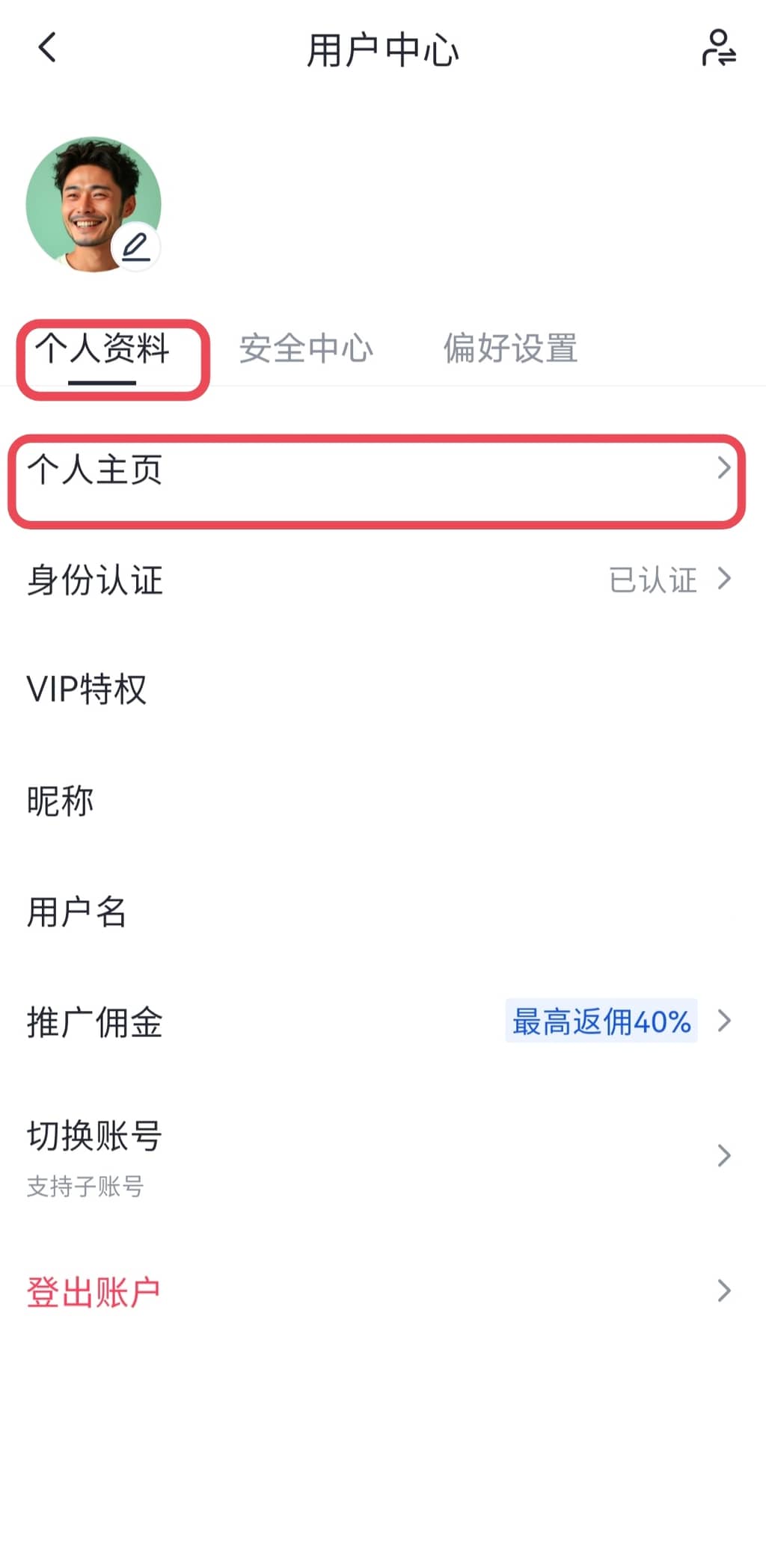Go back from 用户中心

(47, 49)
